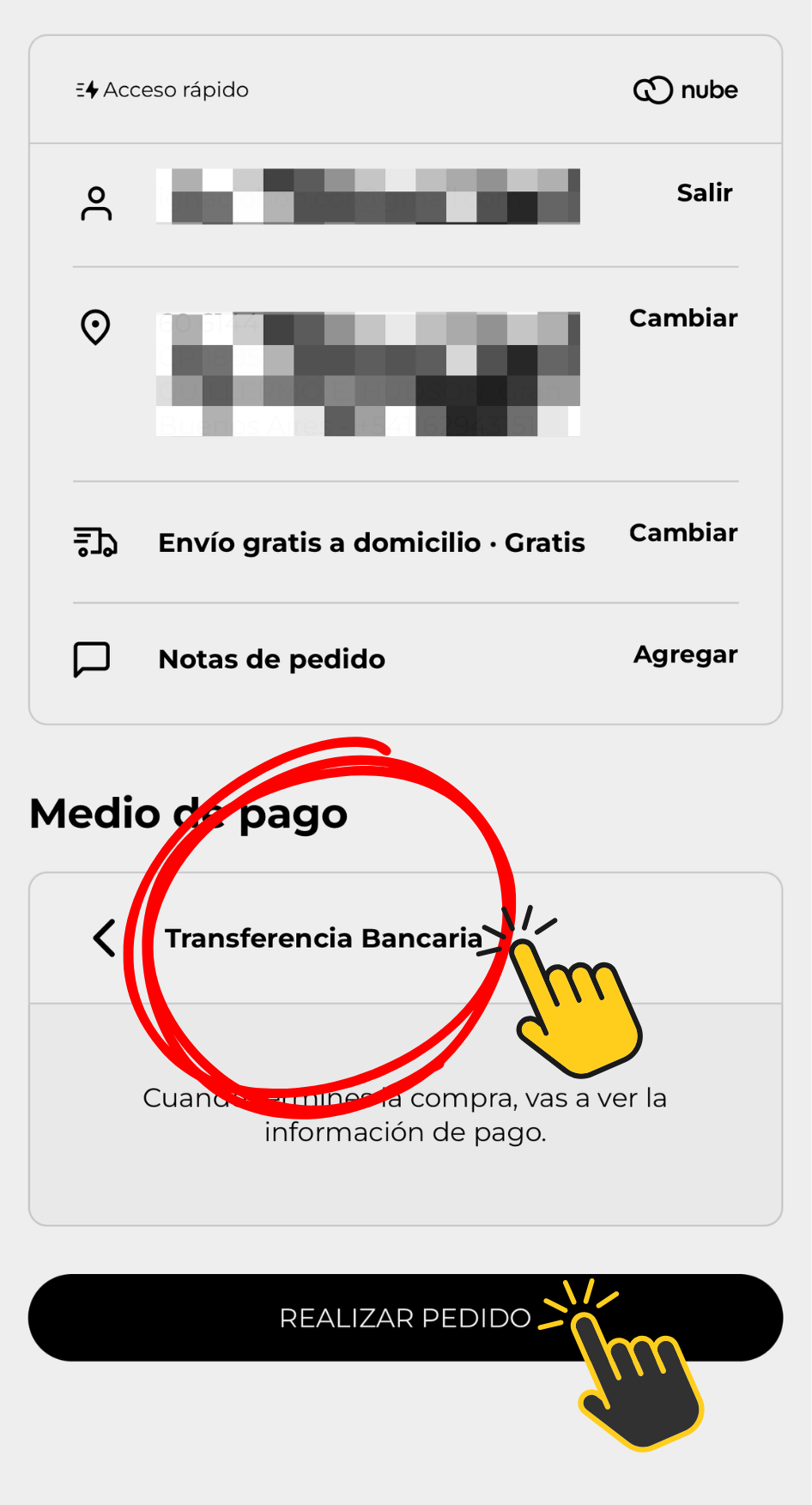Screen dimensions: 812x1505
Task: Tap Cambiar next to the delivery address
Action: 683,319
